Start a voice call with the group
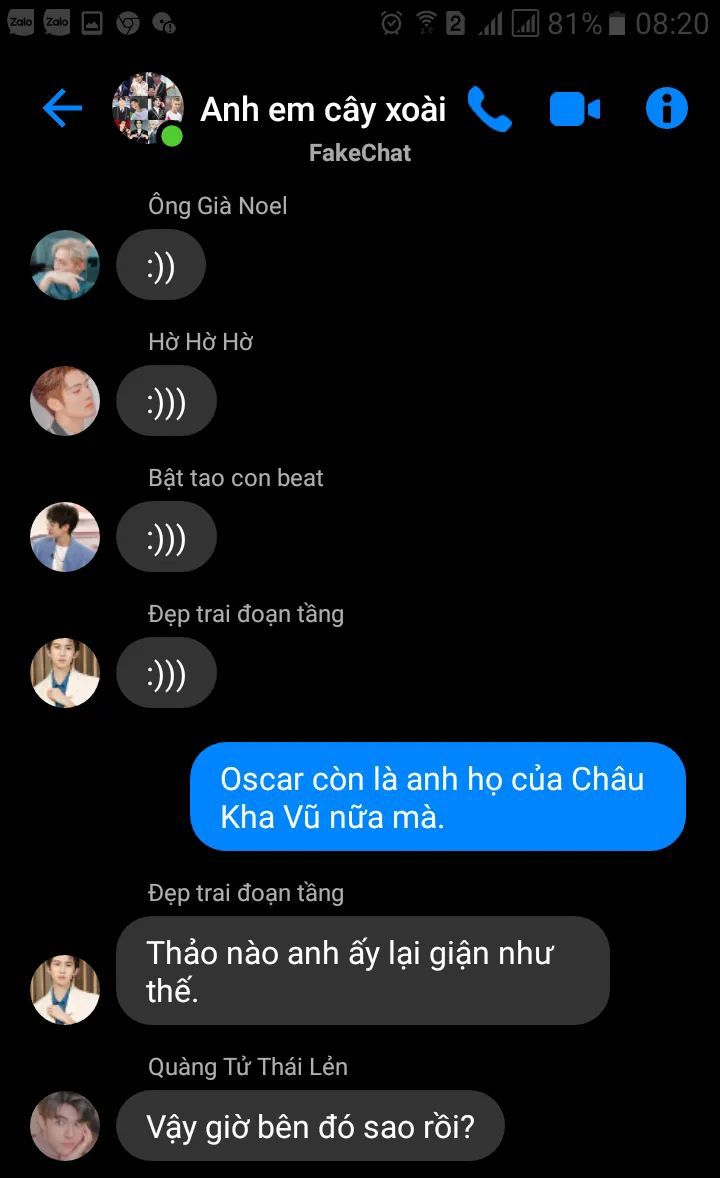The width and height of the screenshot is (720, 1178). 489,109
